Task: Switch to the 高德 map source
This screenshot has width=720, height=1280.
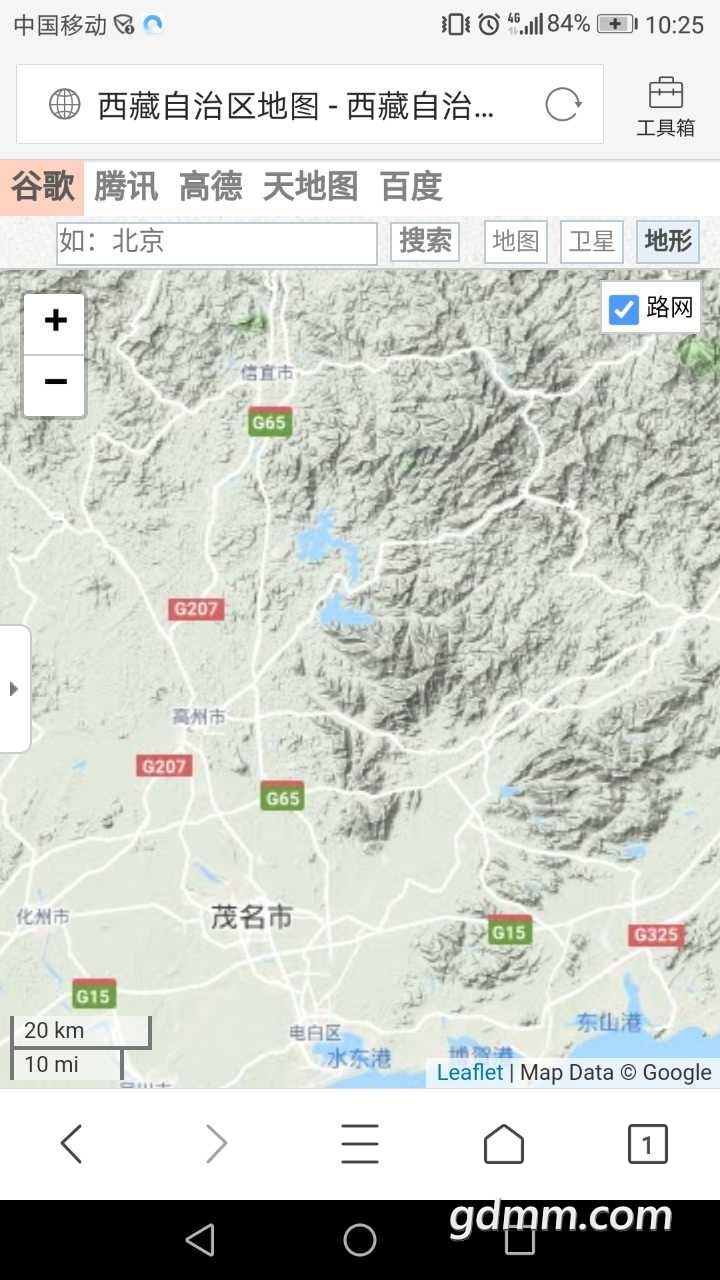Action: (210, 187)
